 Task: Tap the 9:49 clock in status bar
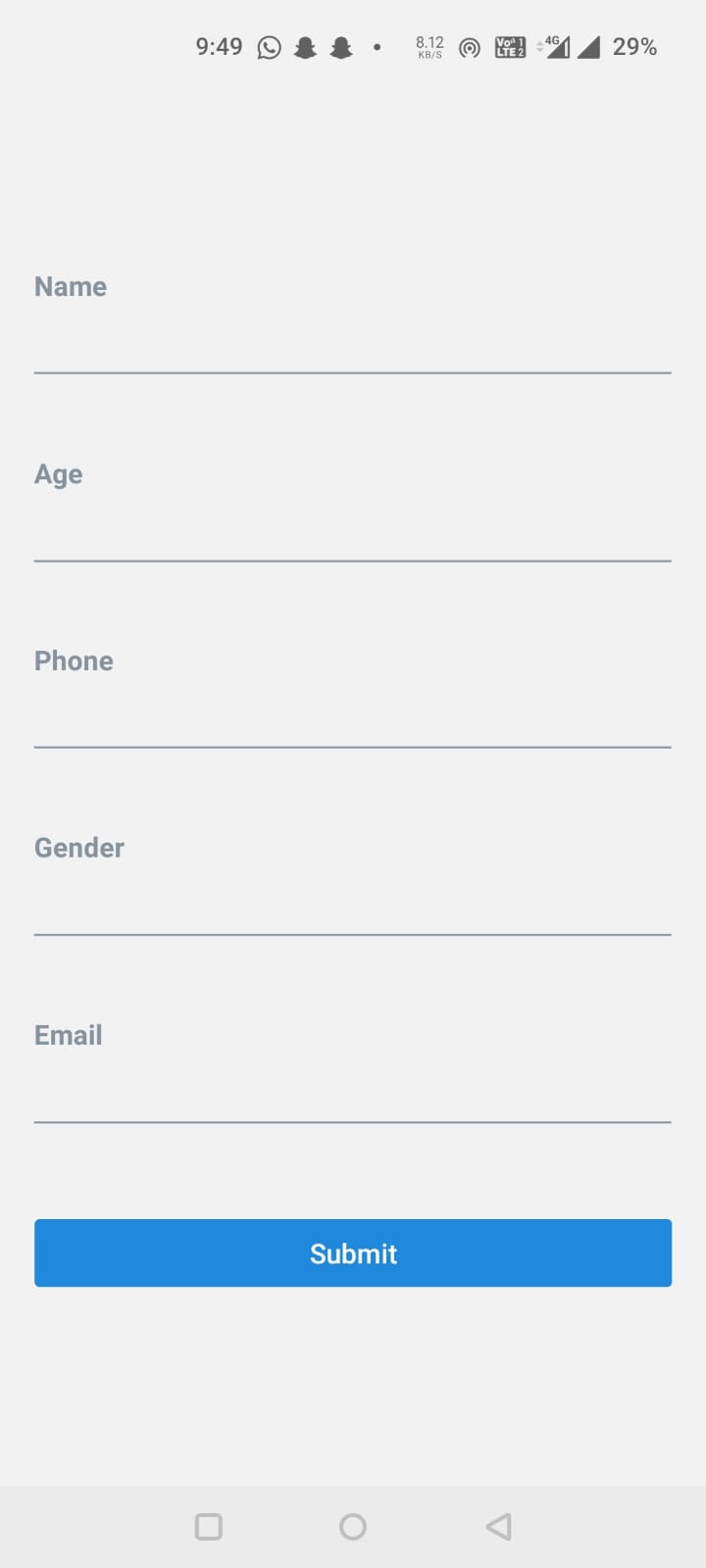tap(218, 46)
